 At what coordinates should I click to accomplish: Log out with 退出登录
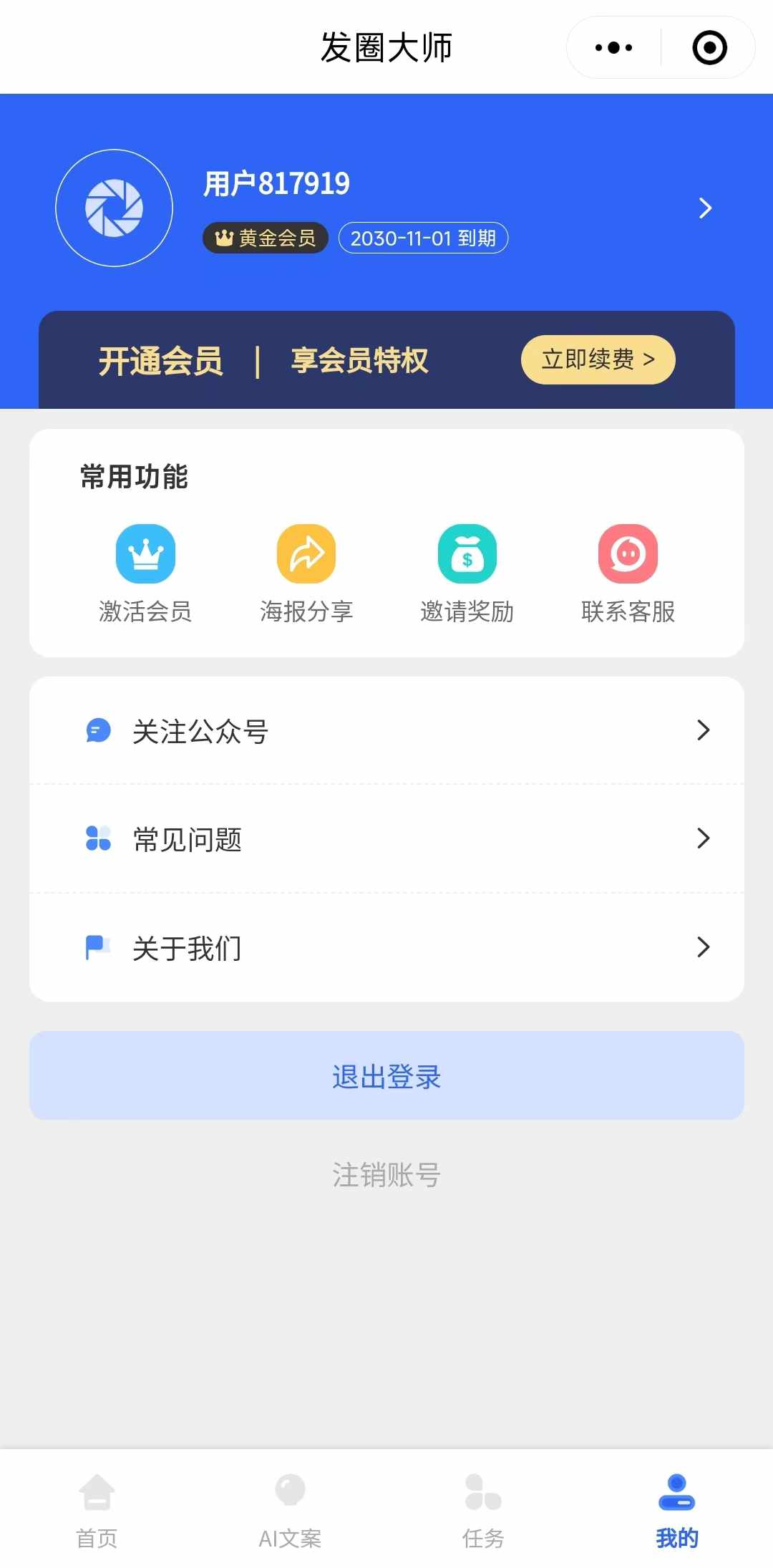(386, 1076)
